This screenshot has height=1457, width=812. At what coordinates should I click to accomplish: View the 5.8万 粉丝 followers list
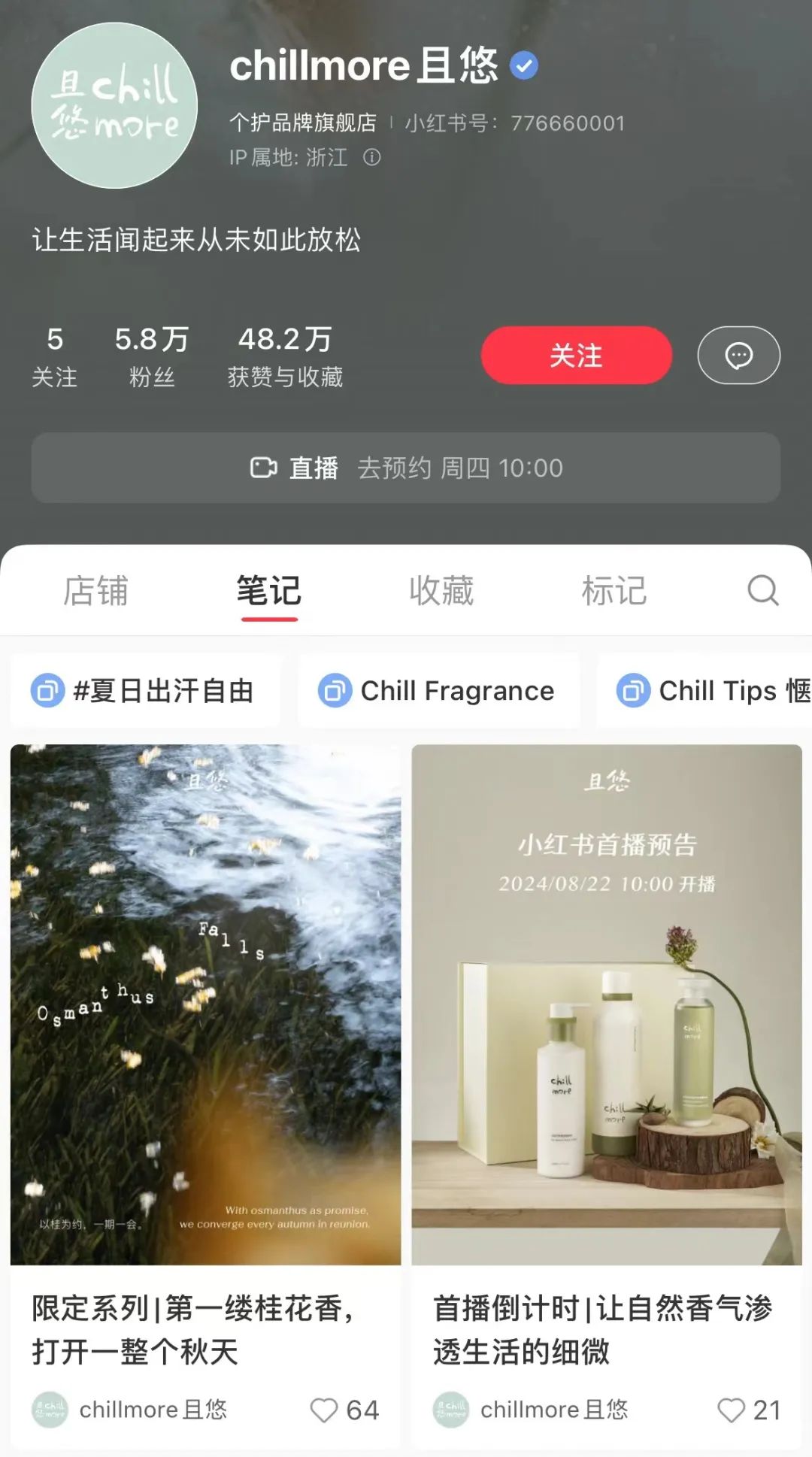[151, 355]
